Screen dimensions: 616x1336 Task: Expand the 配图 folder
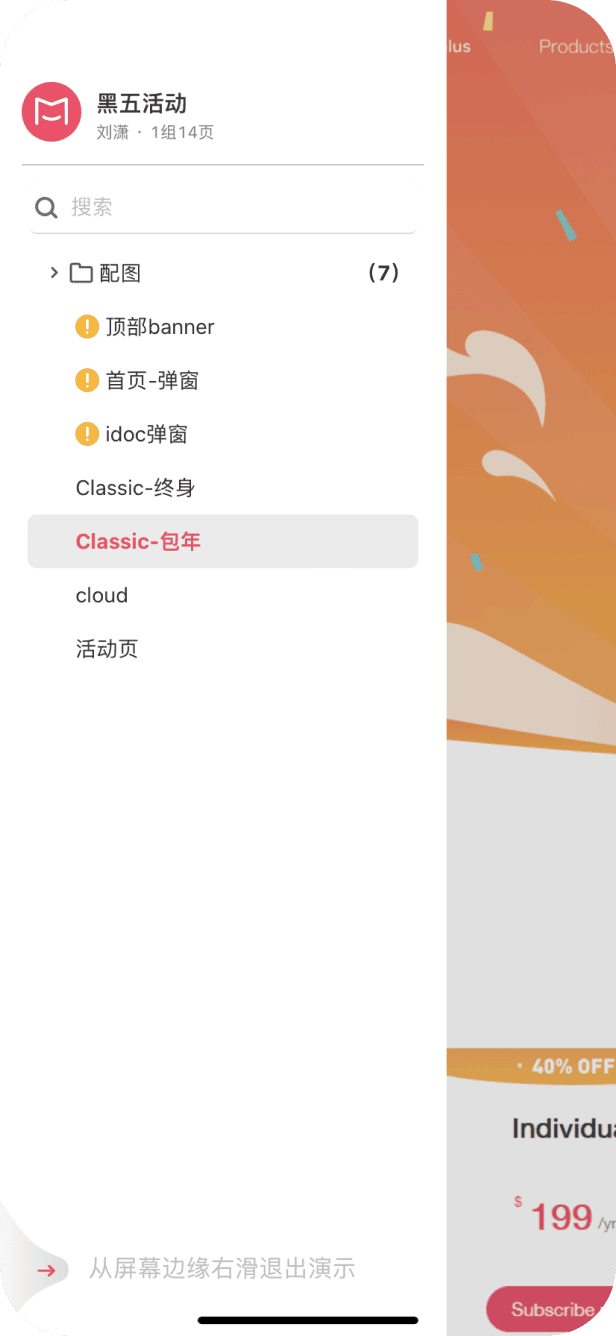pyautogui.click(x=54, y=273)
